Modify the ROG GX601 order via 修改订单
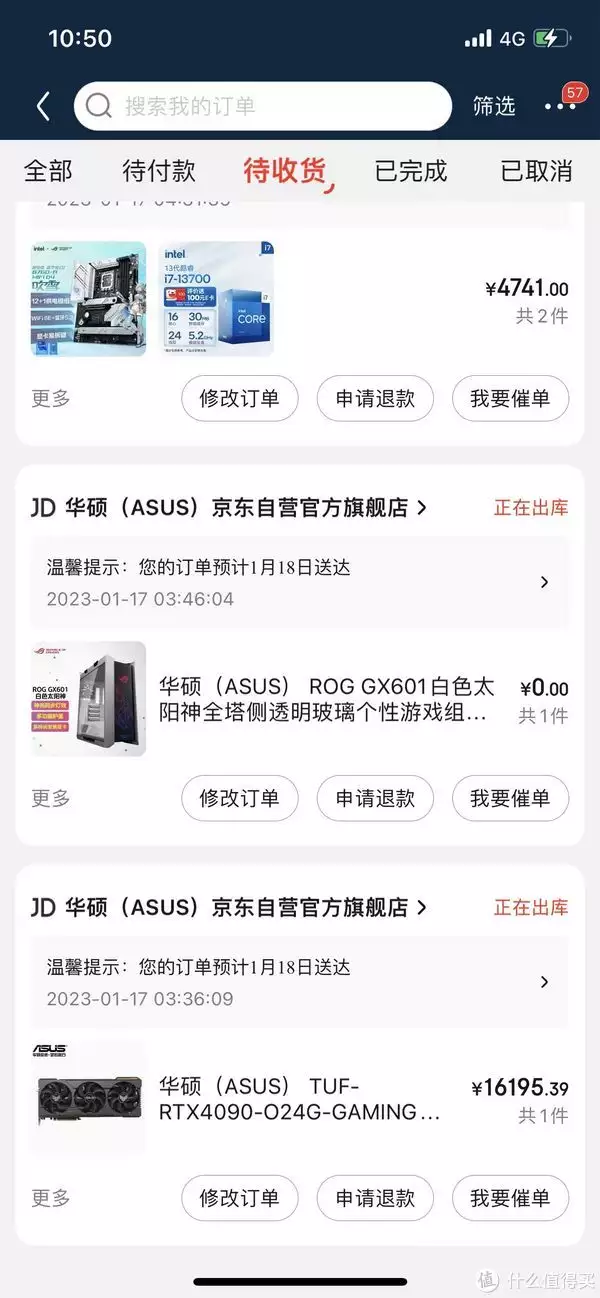The height and width of the screenshot is (1298, 600). (239, 799)
